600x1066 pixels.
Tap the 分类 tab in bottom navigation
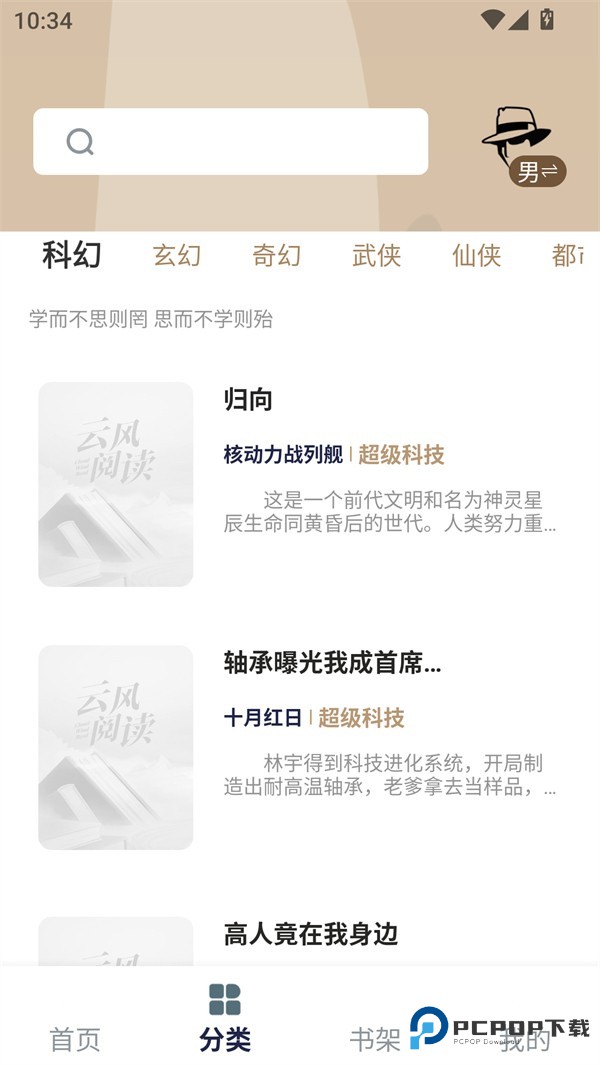coord(225,1020)
